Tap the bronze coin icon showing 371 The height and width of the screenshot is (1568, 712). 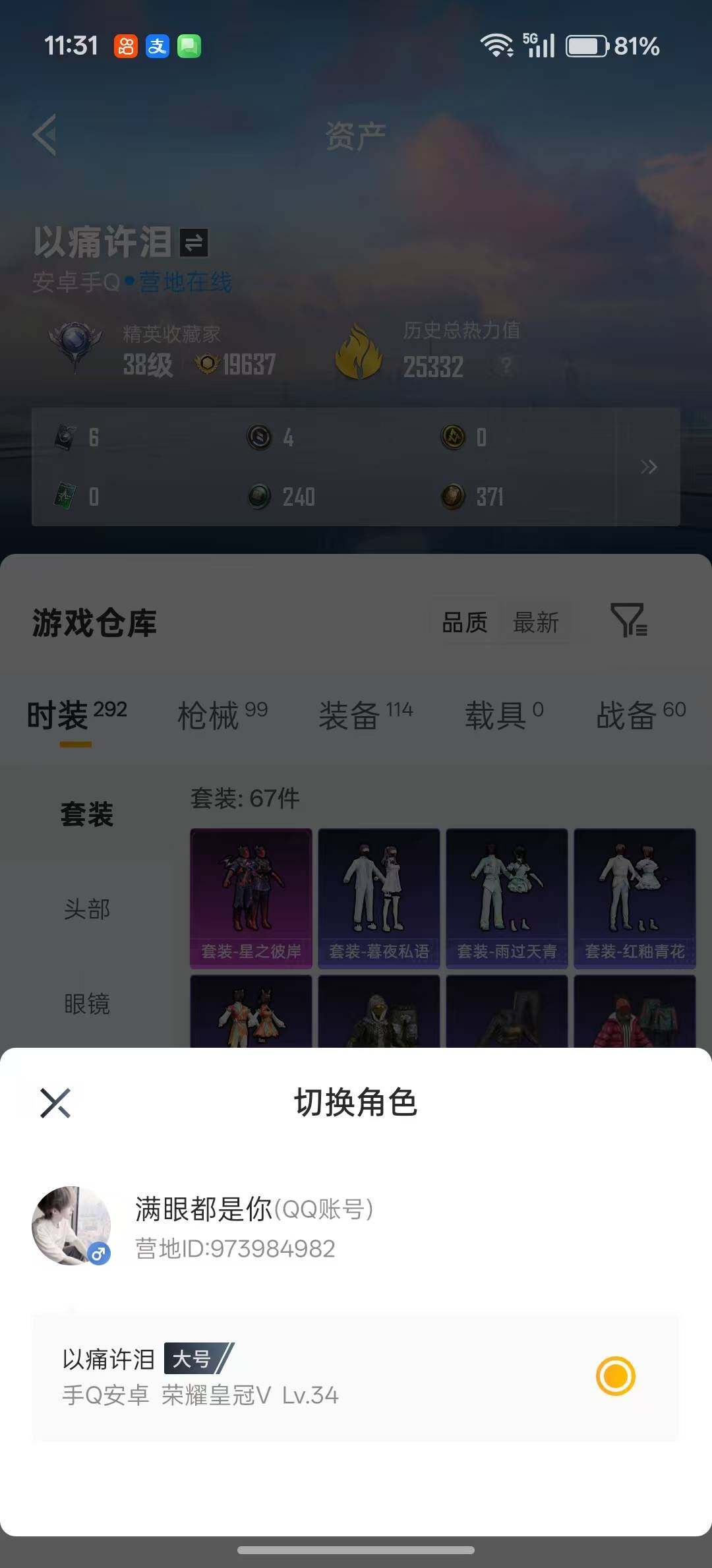(x=452, y=497)
